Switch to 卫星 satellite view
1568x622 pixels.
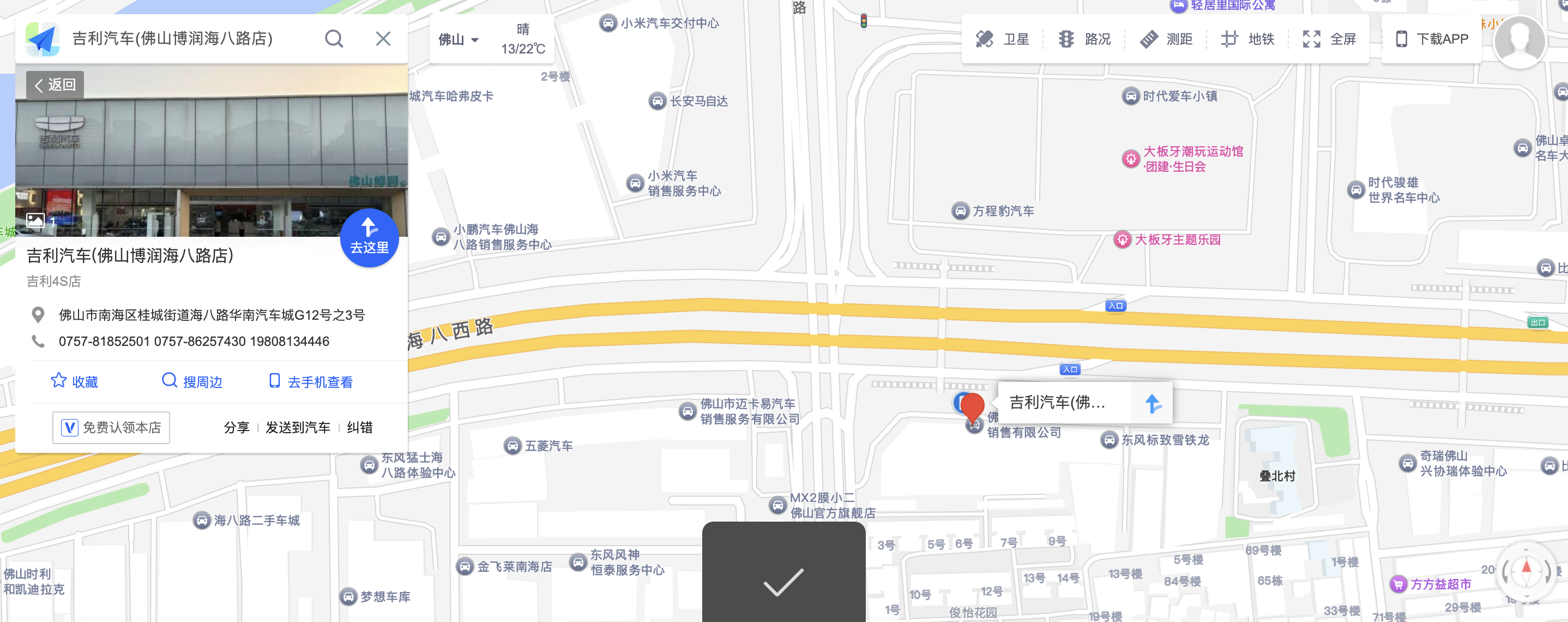click(1002, 40)
